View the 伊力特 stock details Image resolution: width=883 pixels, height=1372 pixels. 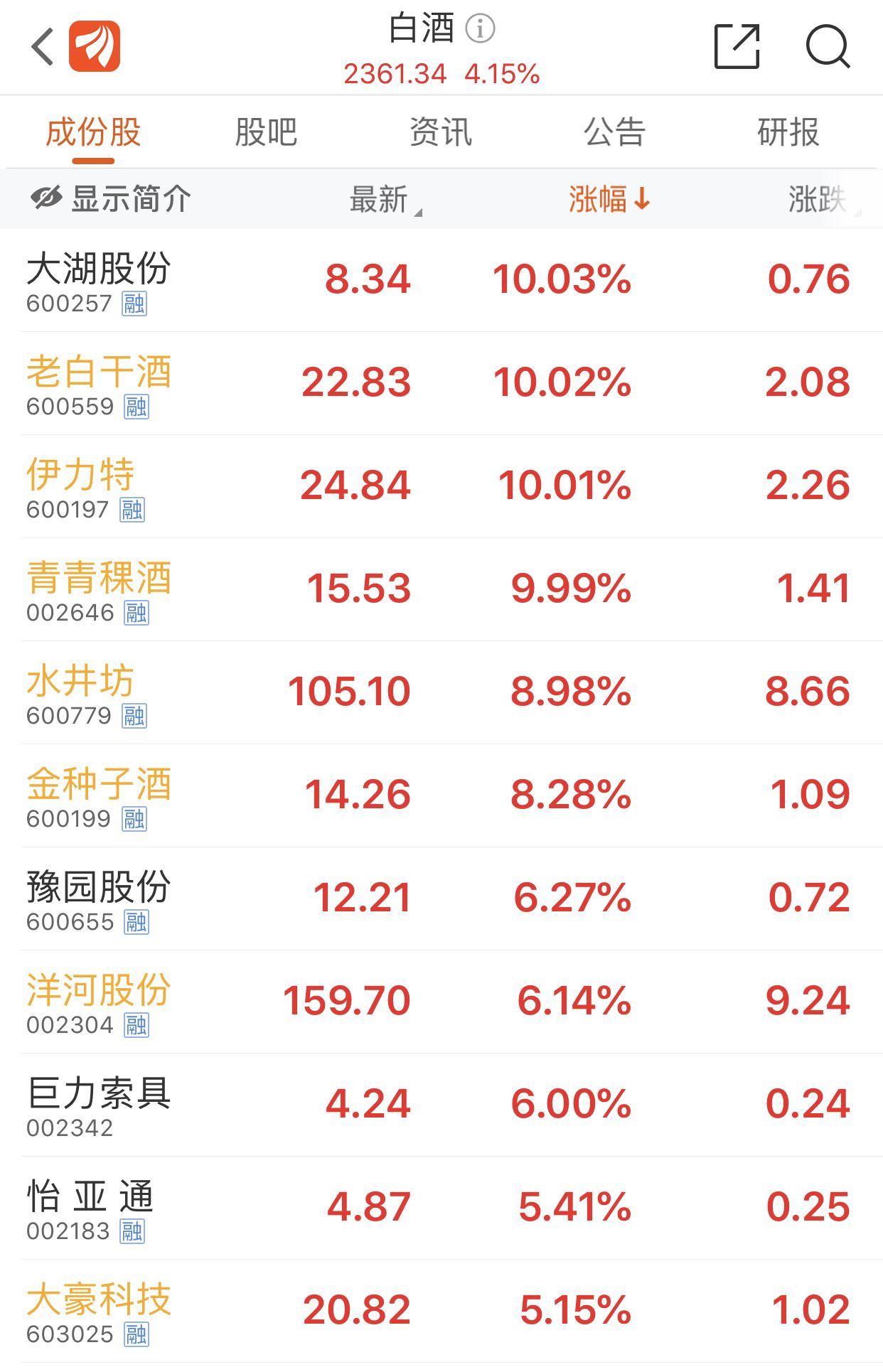(x=441, y=486)
